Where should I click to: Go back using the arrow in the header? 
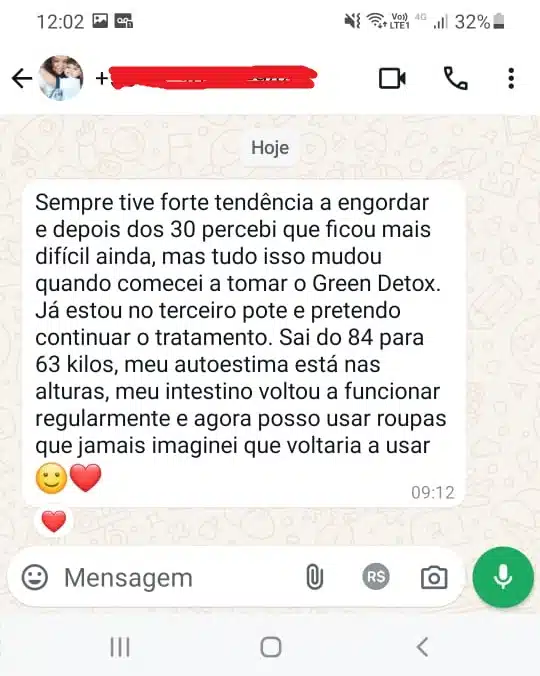(22, 78)
